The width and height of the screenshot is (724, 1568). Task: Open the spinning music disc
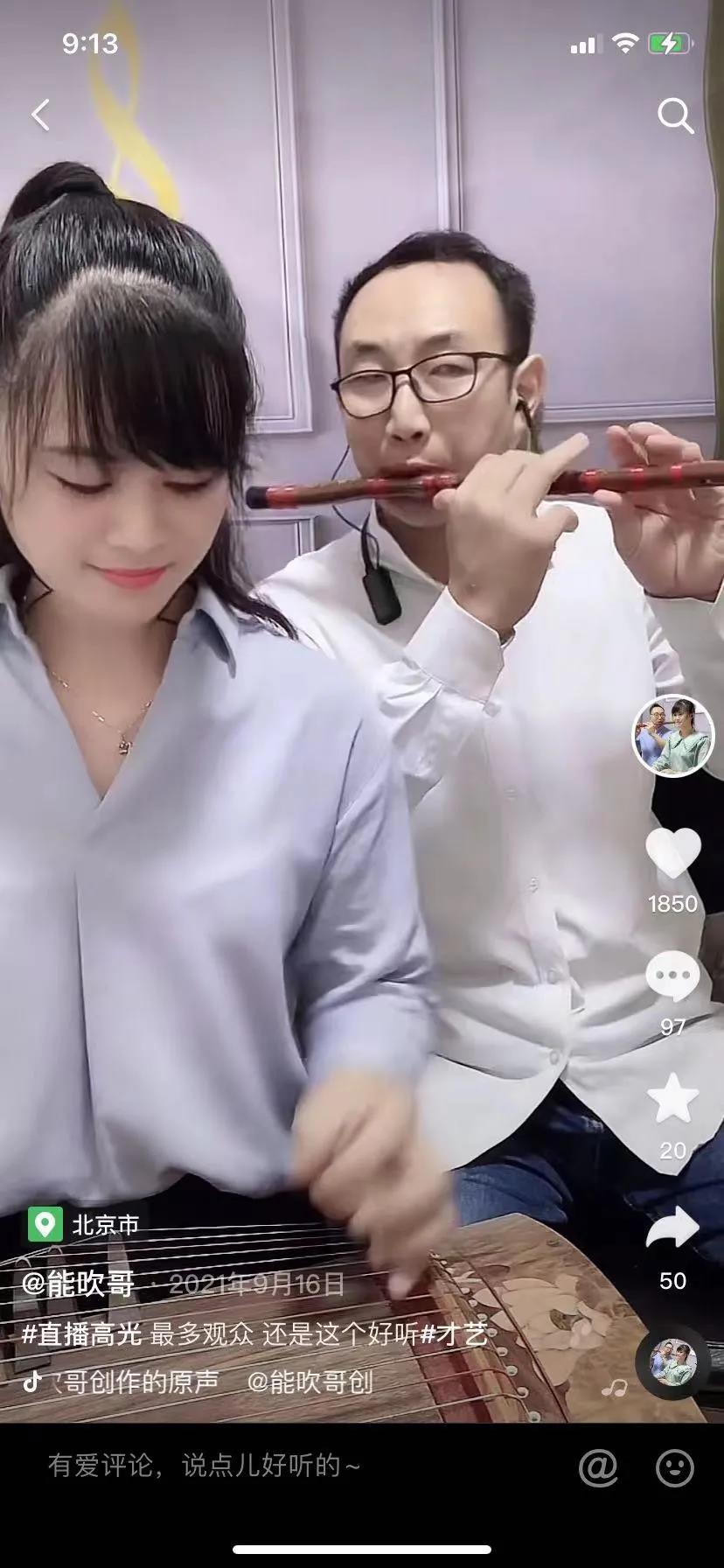tap(673, 1362)
